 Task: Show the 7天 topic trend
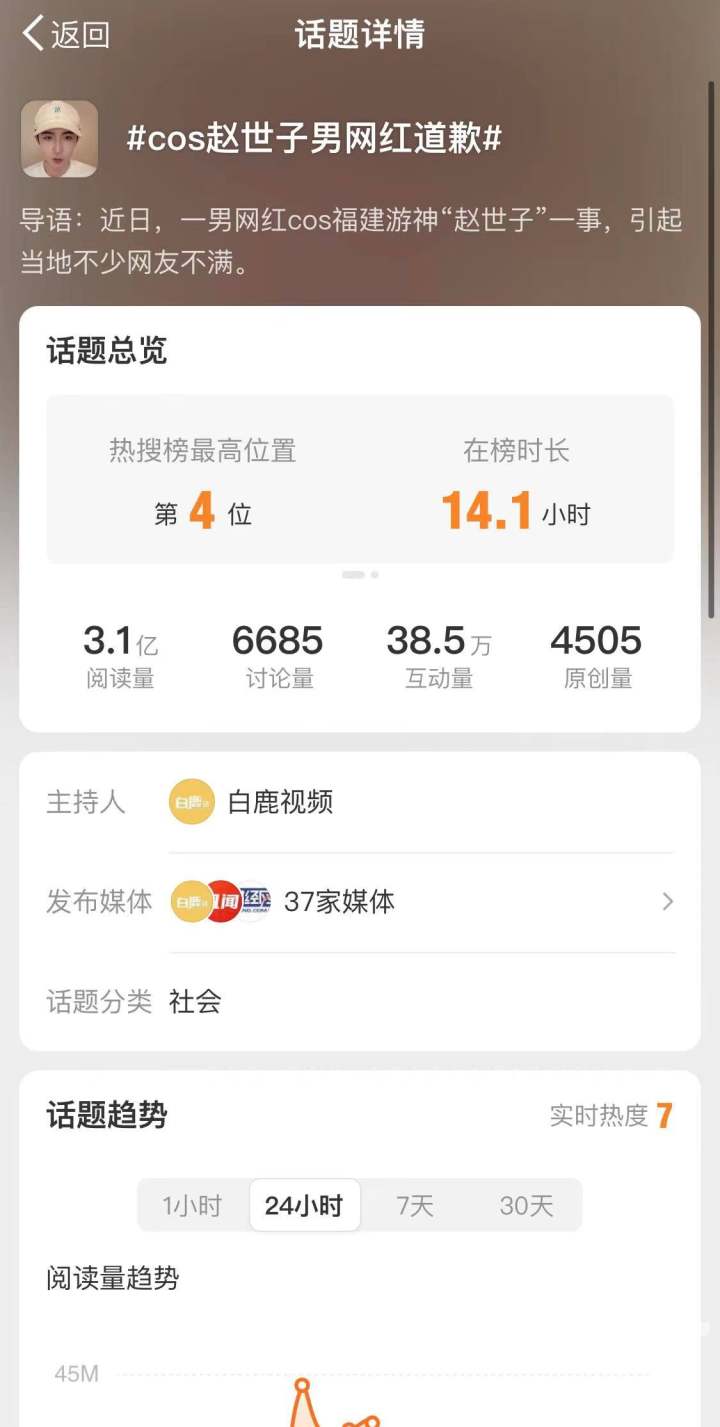[x=415, y=1206]
